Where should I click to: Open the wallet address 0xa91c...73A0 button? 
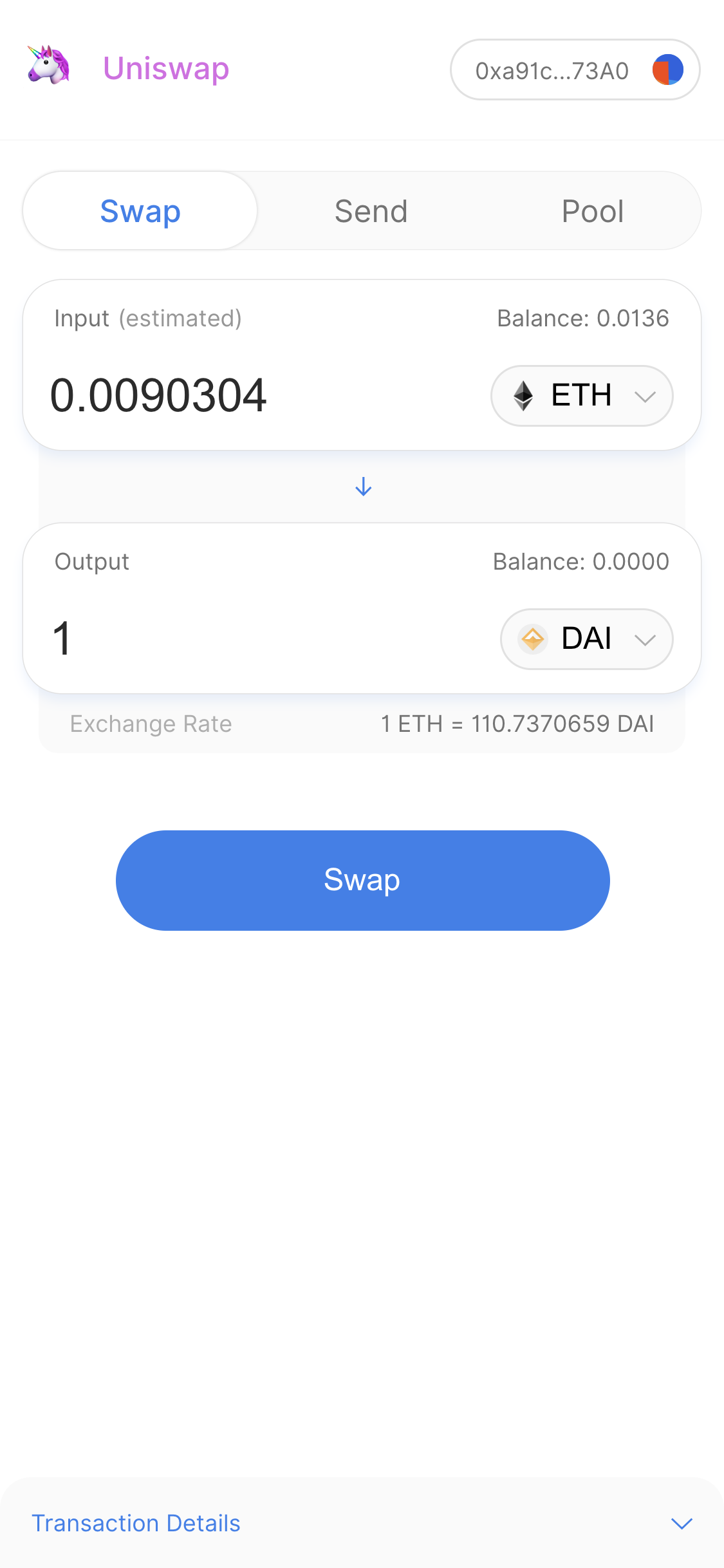(575, 70)
